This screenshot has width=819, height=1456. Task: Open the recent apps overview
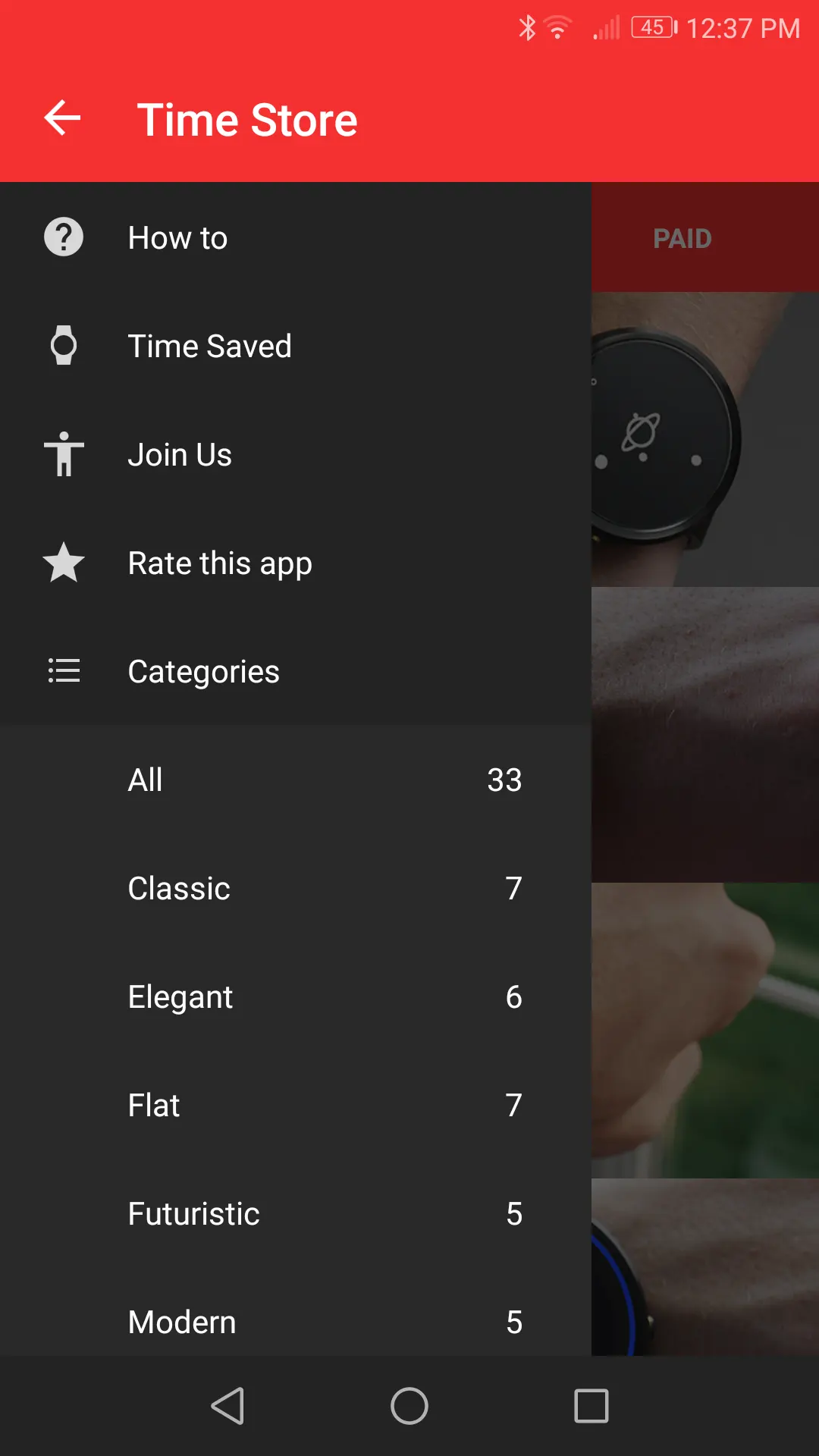click(591, 1407)
